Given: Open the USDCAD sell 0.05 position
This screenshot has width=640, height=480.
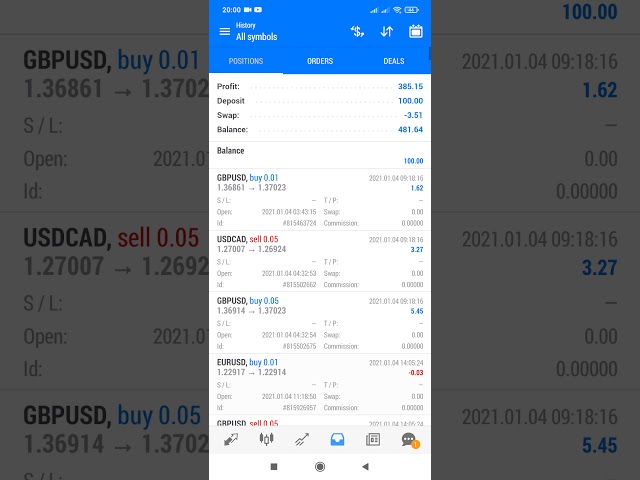Looking at the screenshot, I should 320,262.
